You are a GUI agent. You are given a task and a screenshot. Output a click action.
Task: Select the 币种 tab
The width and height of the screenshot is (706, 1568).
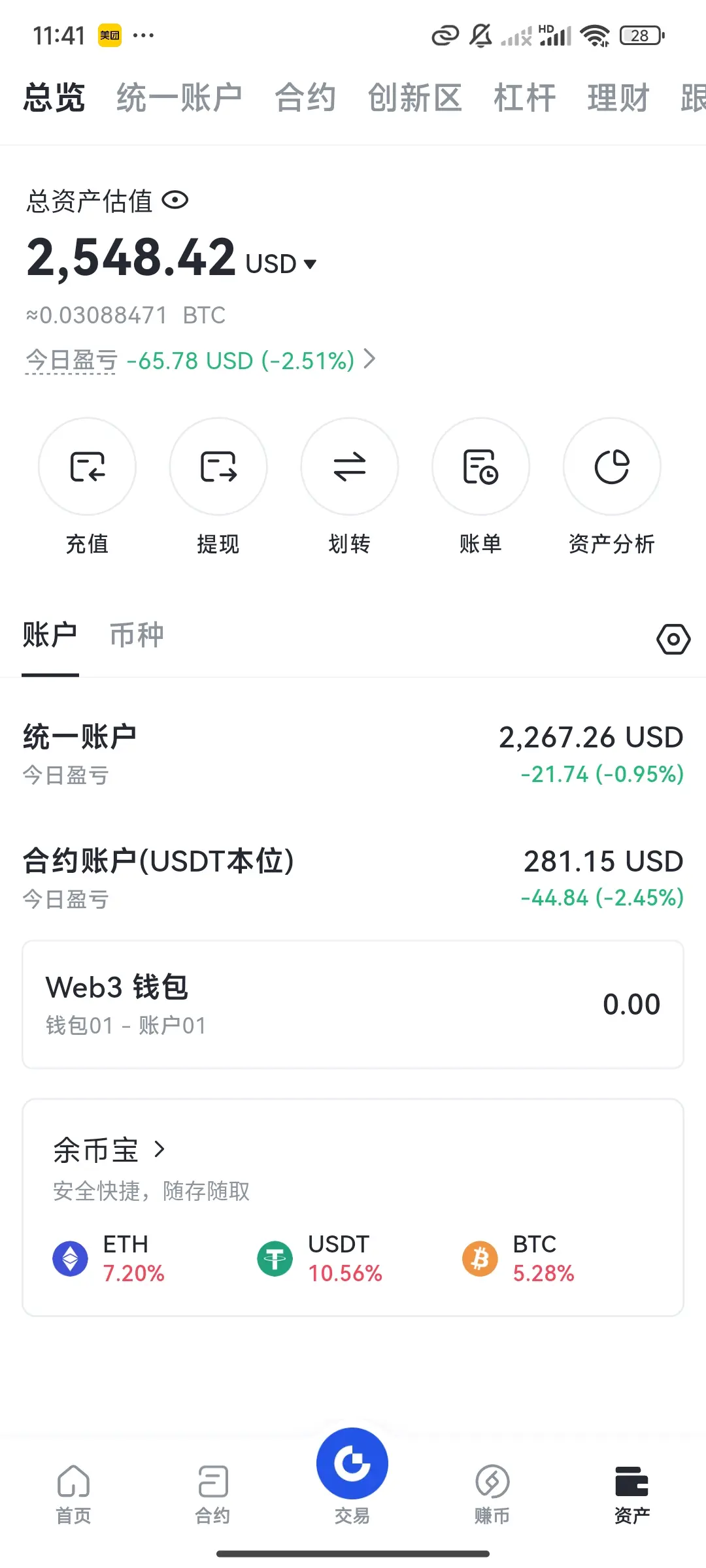click(x=137, y=635)
